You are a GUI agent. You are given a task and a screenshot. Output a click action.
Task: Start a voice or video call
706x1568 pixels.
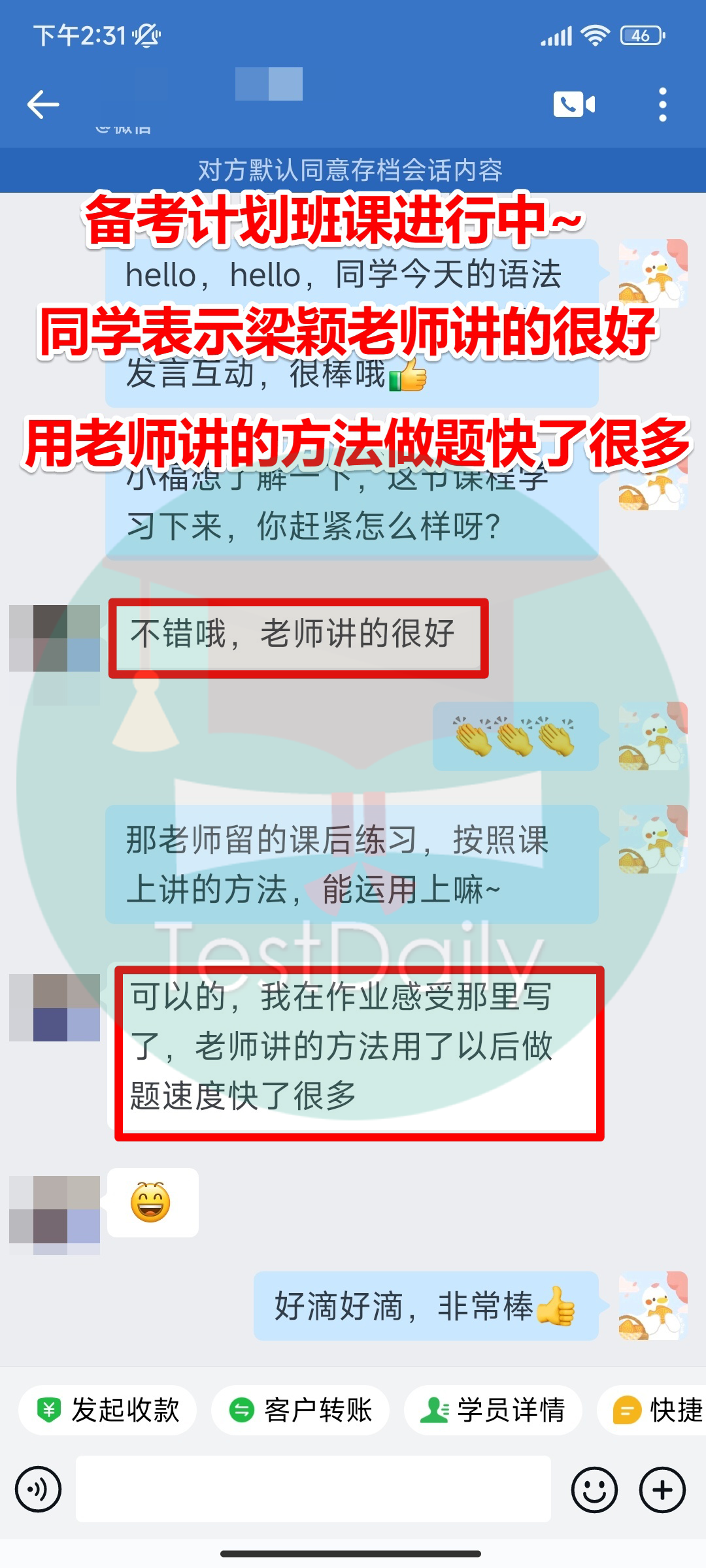(x=574, y=105)
